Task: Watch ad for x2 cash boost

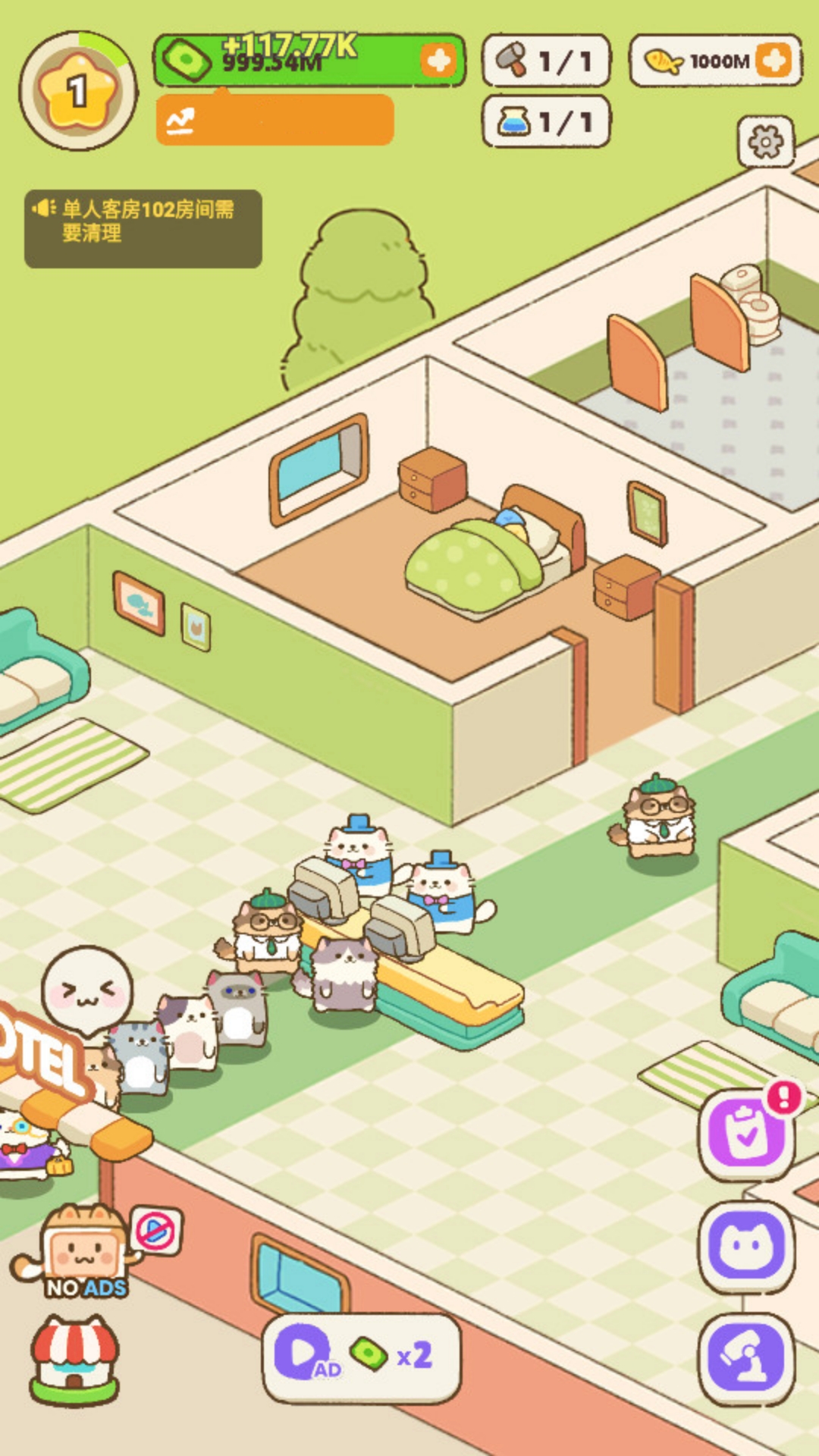Action: point(361,1357)
